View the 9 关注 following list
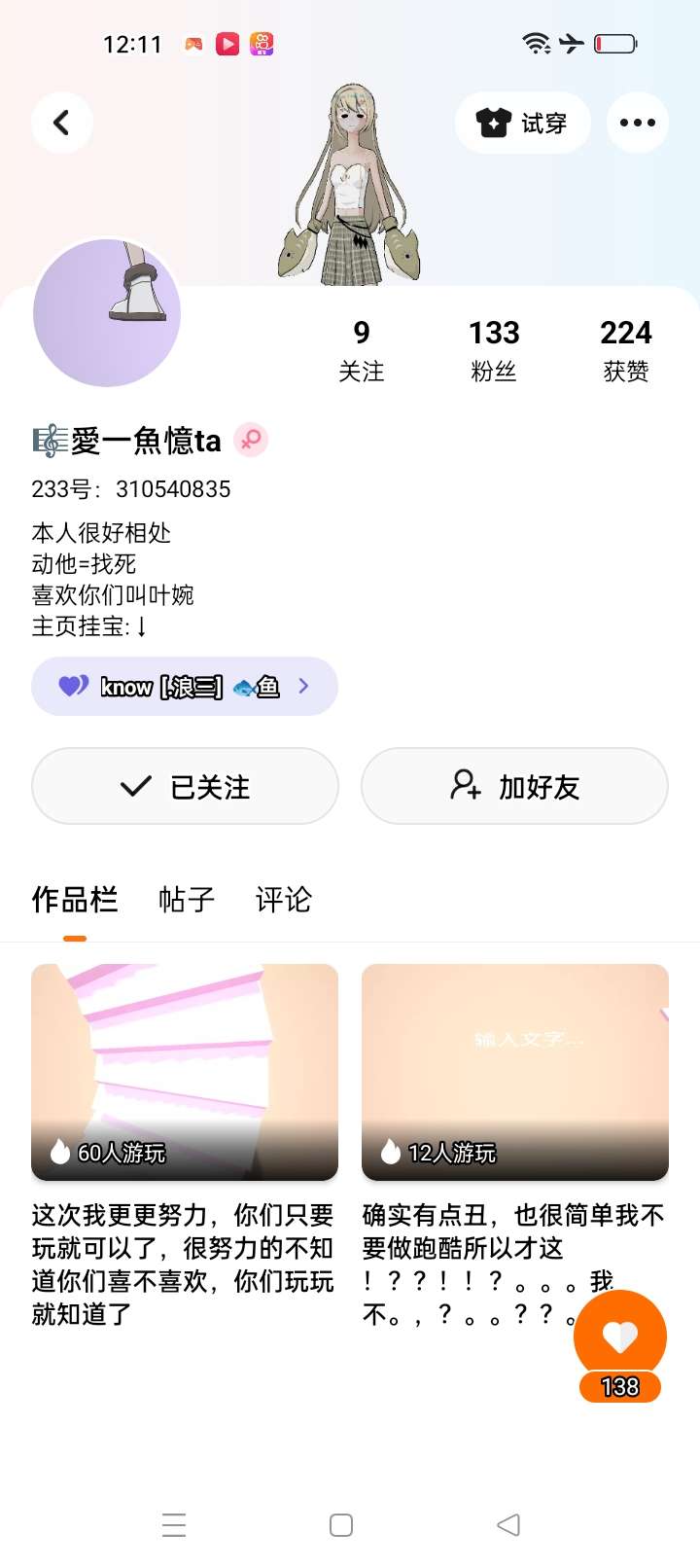 click(x=361, y=350)
